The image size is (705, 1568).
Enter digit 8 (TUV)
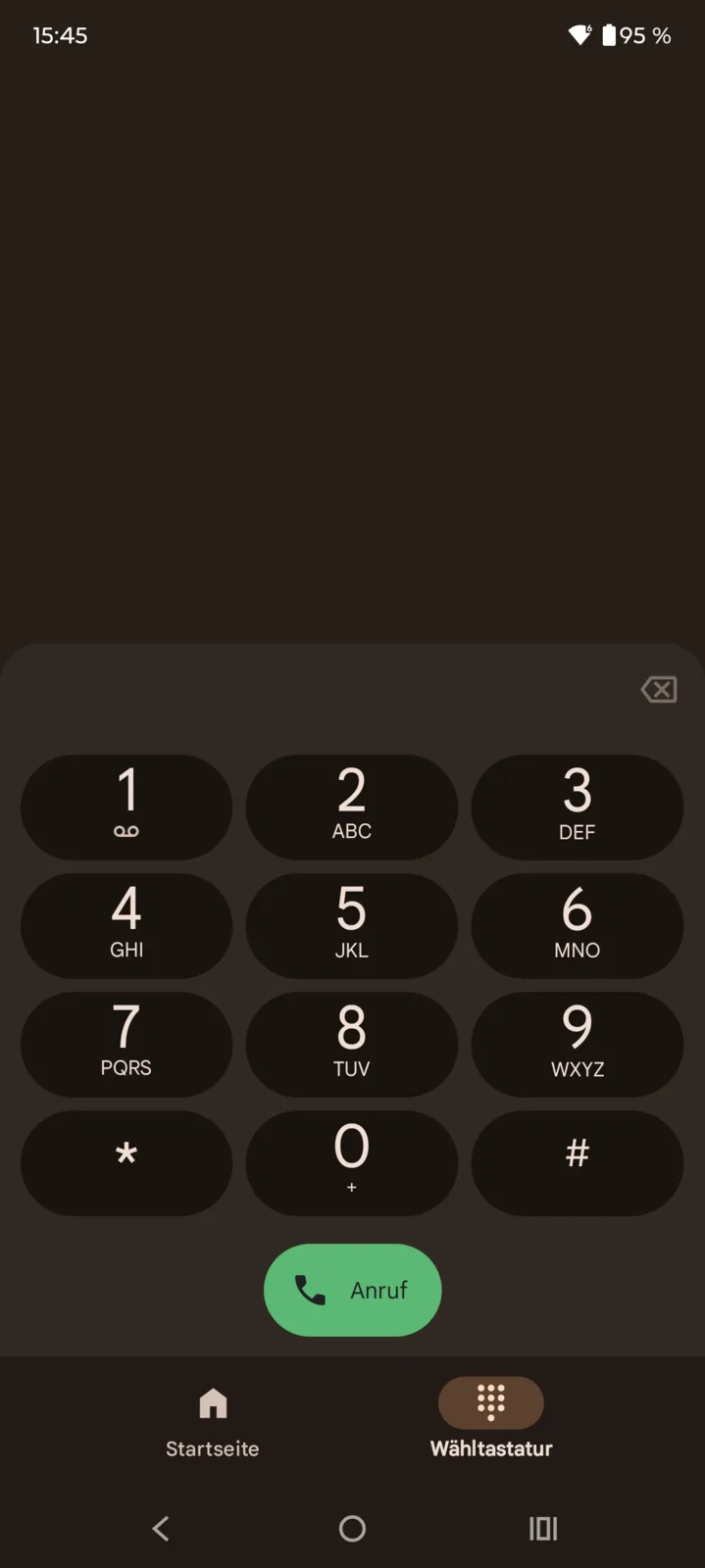tap(351, 1044)
